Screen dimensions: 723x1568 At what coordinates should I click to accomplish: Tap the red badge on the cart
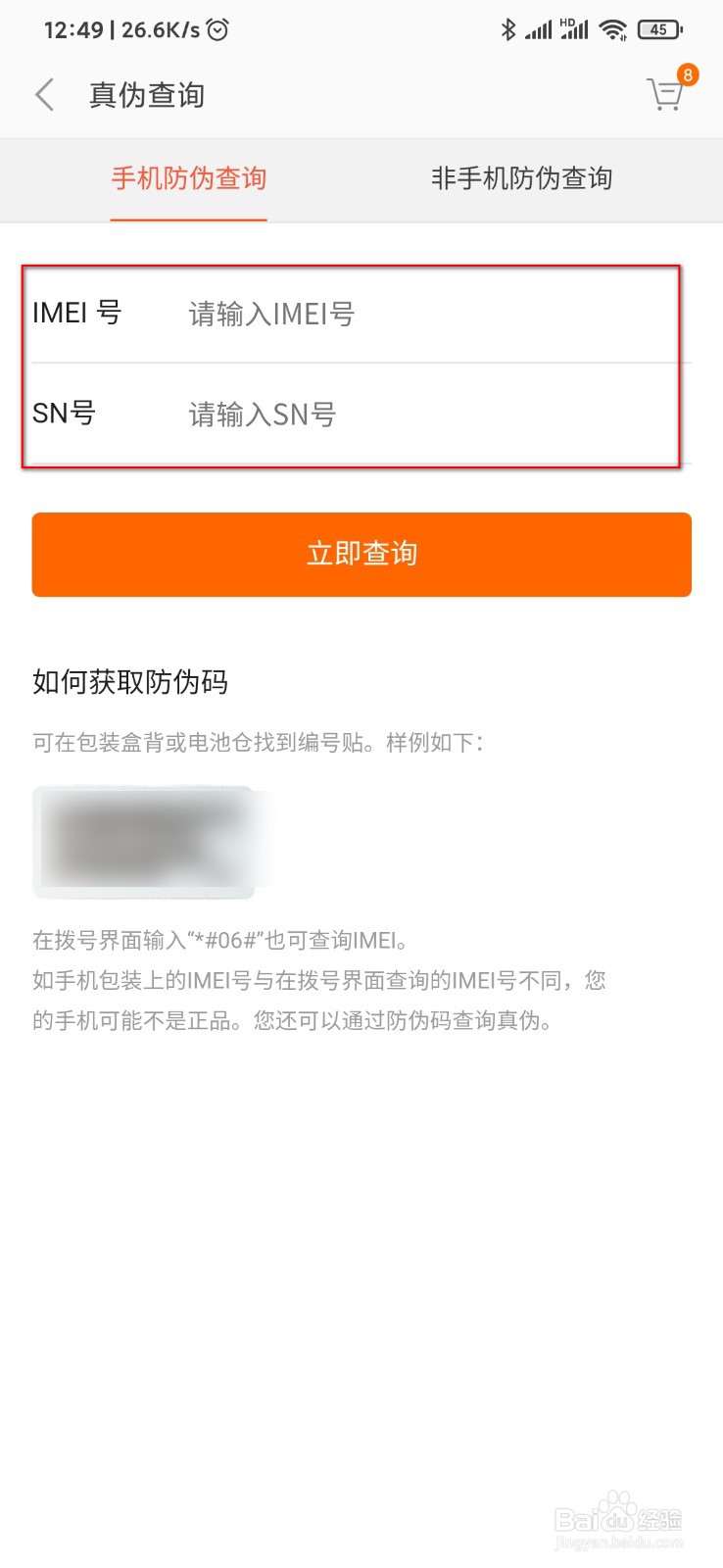(688, 73)
